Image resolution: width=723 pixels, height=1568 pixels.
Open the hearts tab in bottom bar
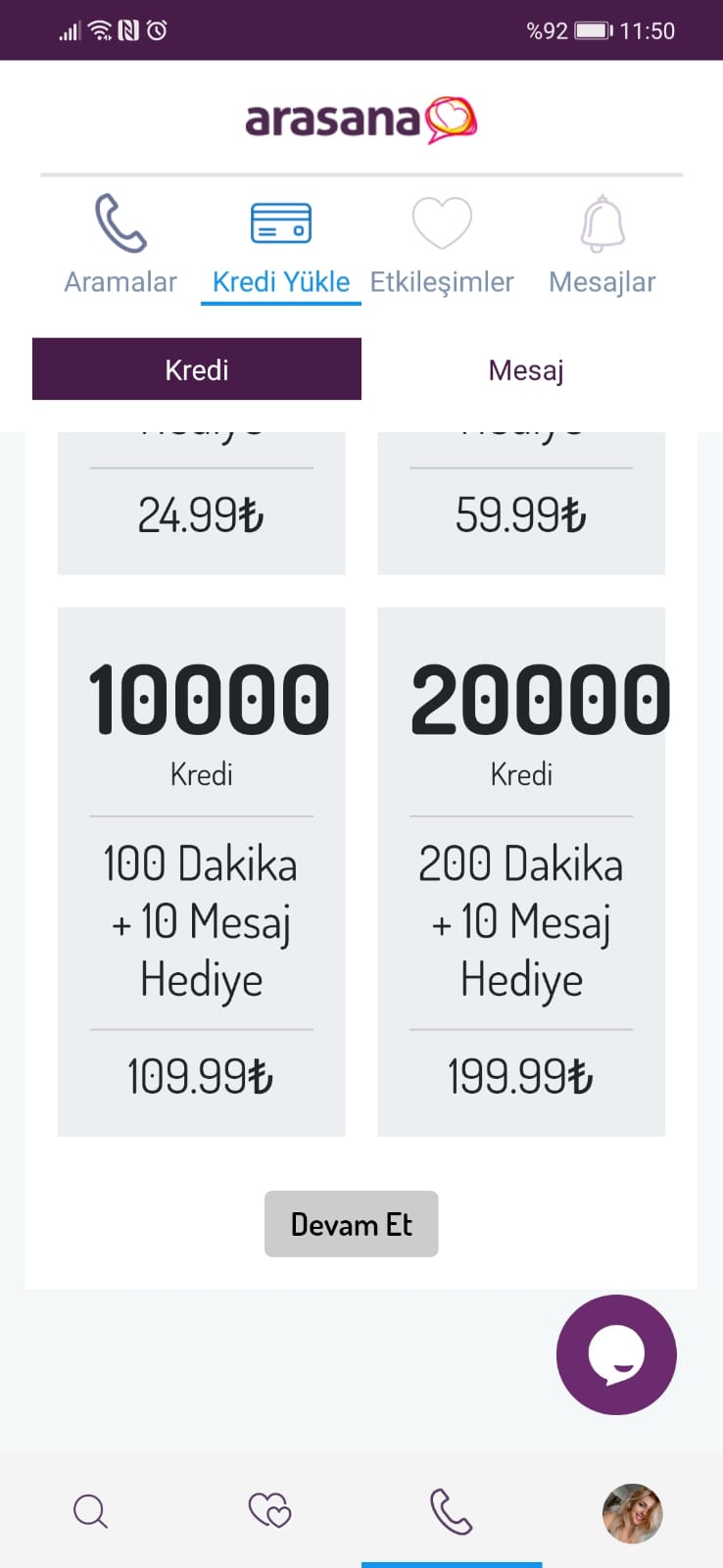tap(270, 1511)
